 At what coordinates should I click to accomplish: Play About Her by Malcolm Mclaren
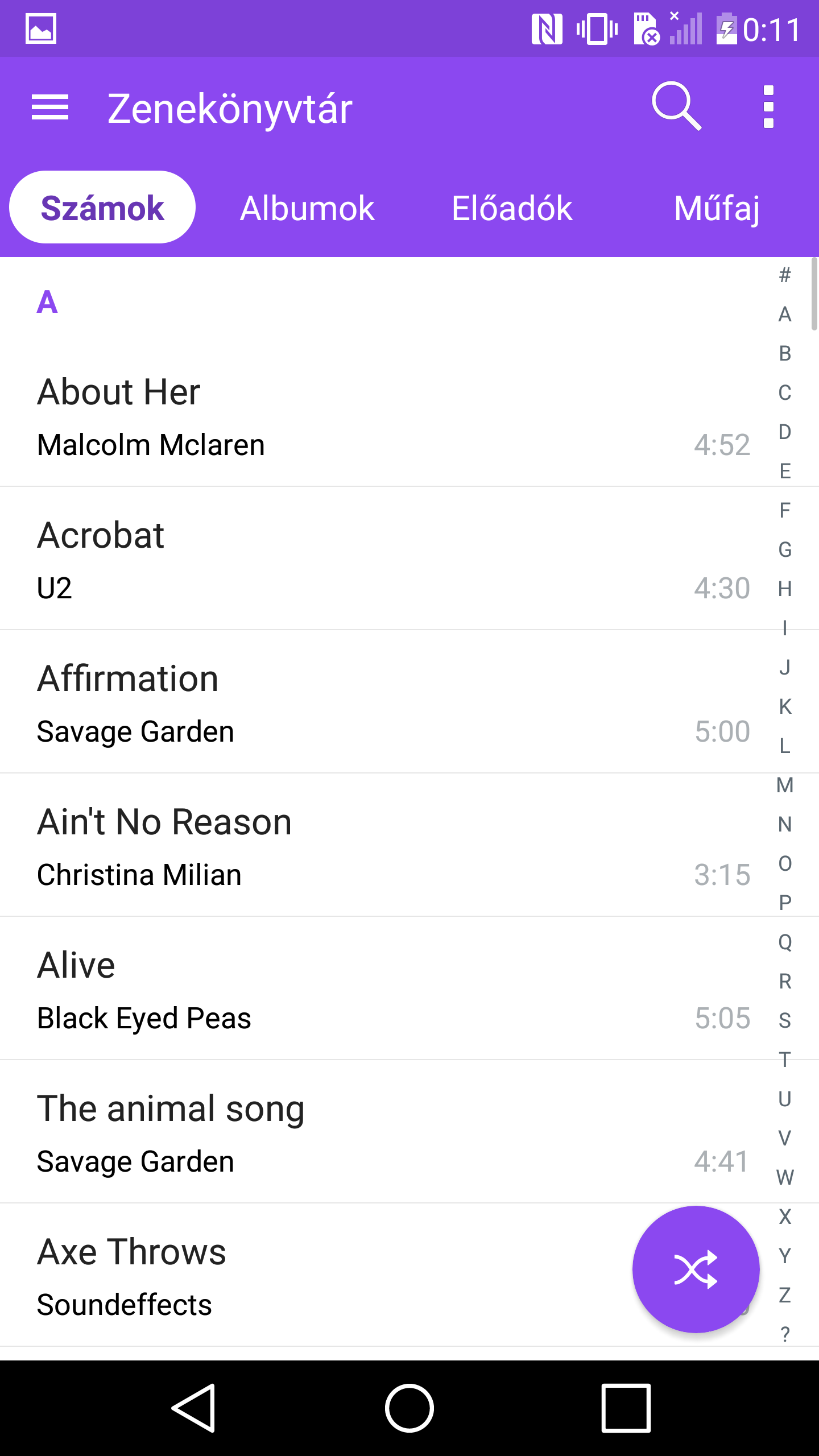point(341,418)
